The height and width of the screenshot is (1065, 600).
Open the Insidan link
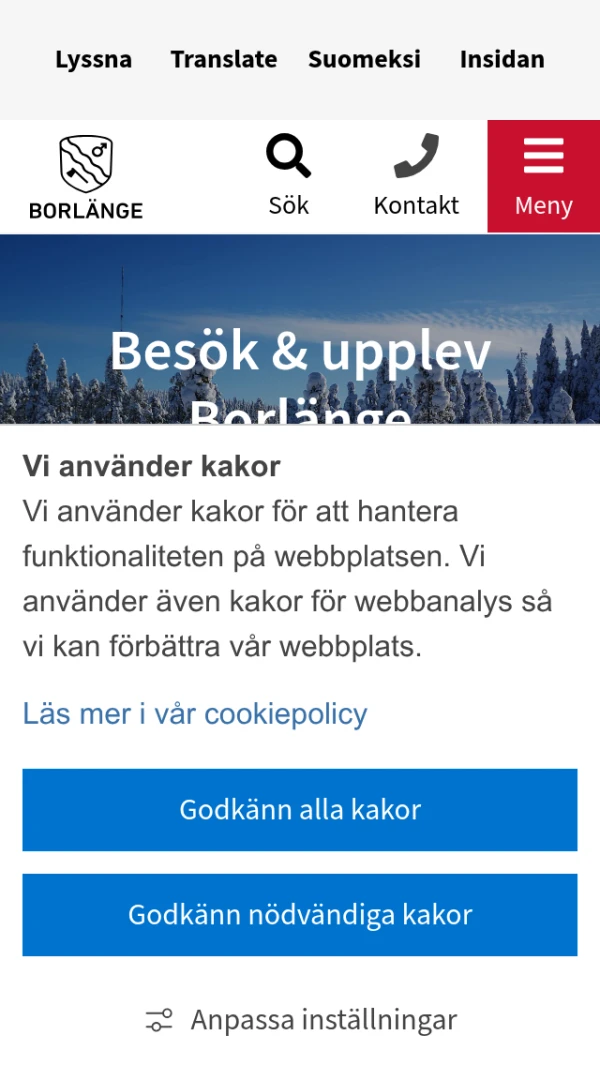coord(502,59)
